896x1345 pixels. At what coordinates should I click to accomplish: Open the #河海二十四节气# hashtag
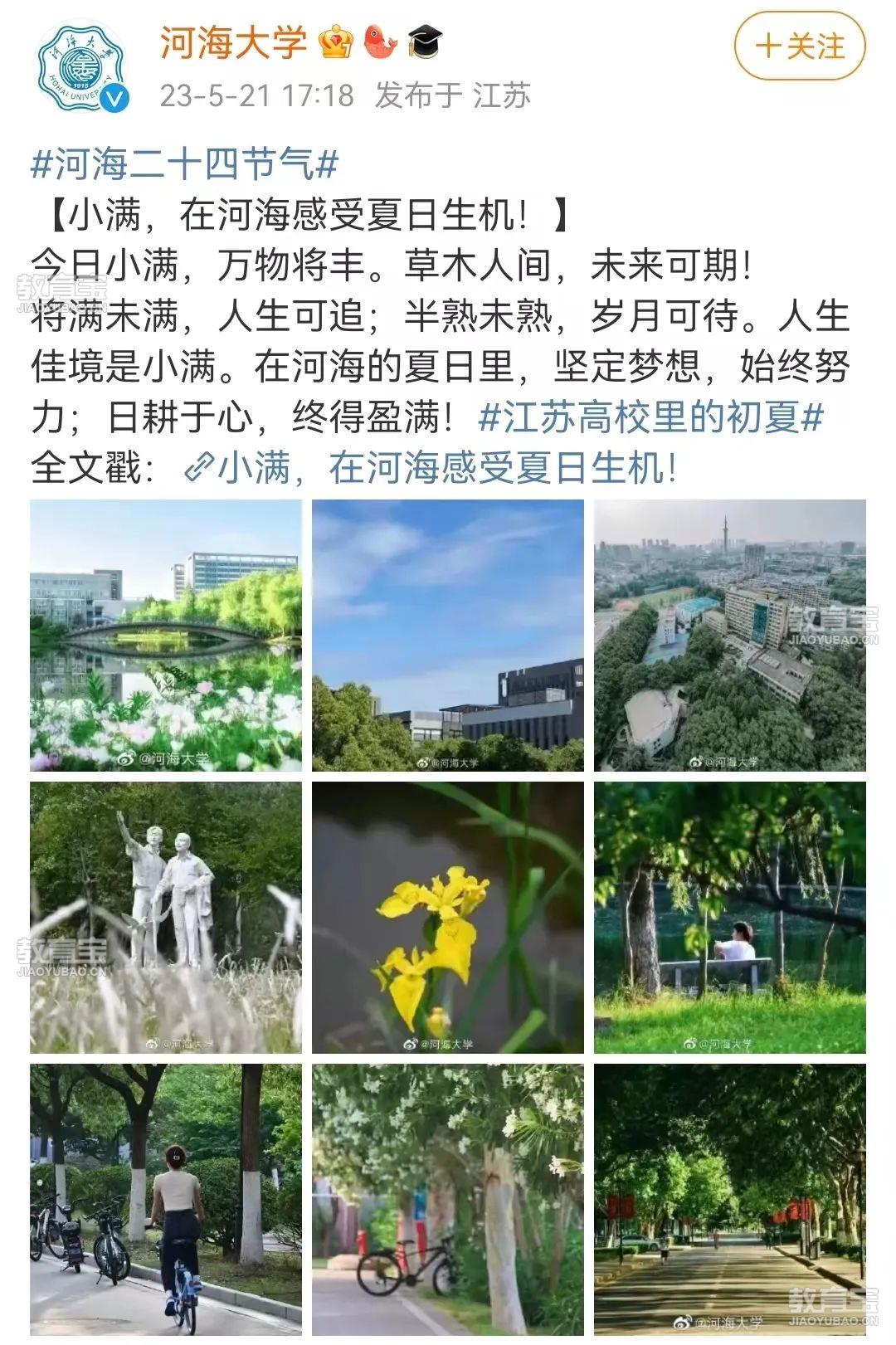point(184,164)
